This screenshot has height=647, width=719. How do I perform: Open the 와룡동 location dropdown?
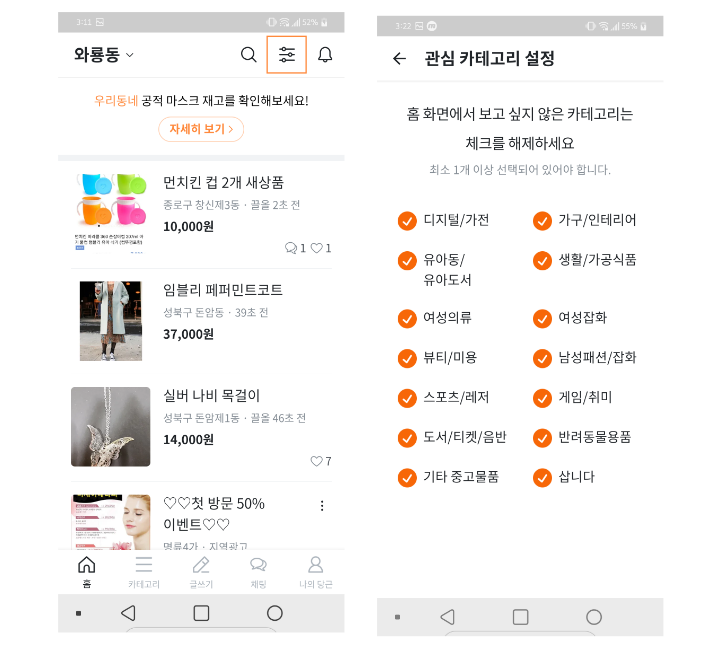click(104, 55)
